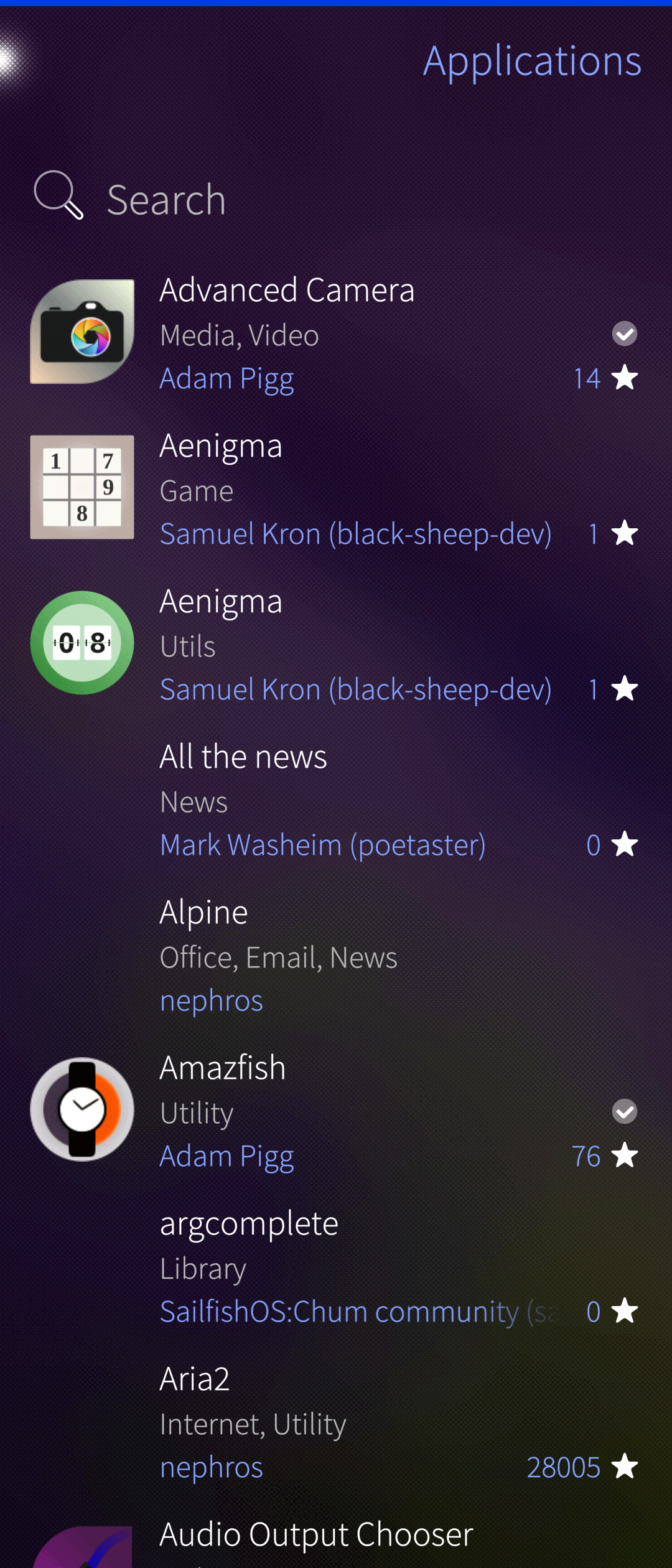Open the Advanced Camera app entry
Screen dimensions: 672x1568
tap(336, 333)
